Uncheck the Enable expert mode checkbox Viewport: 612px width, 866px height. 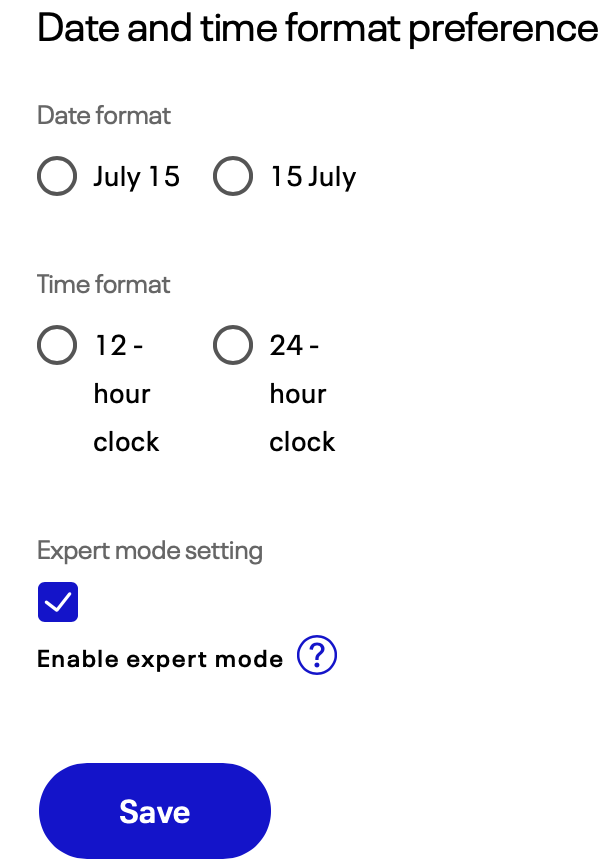pos(58,602)
